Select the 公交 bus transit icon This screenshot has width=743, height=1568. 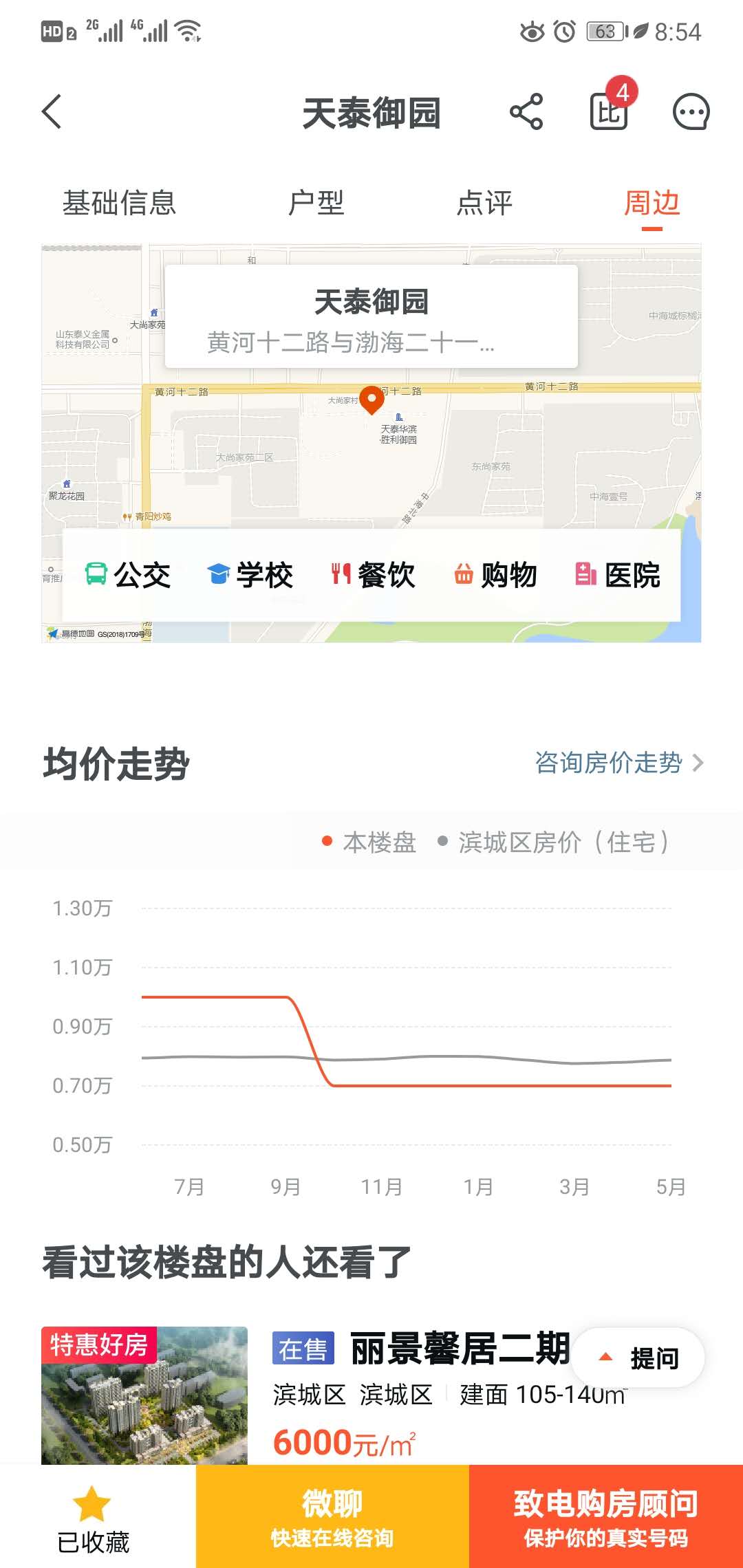(x=127, y=576)
